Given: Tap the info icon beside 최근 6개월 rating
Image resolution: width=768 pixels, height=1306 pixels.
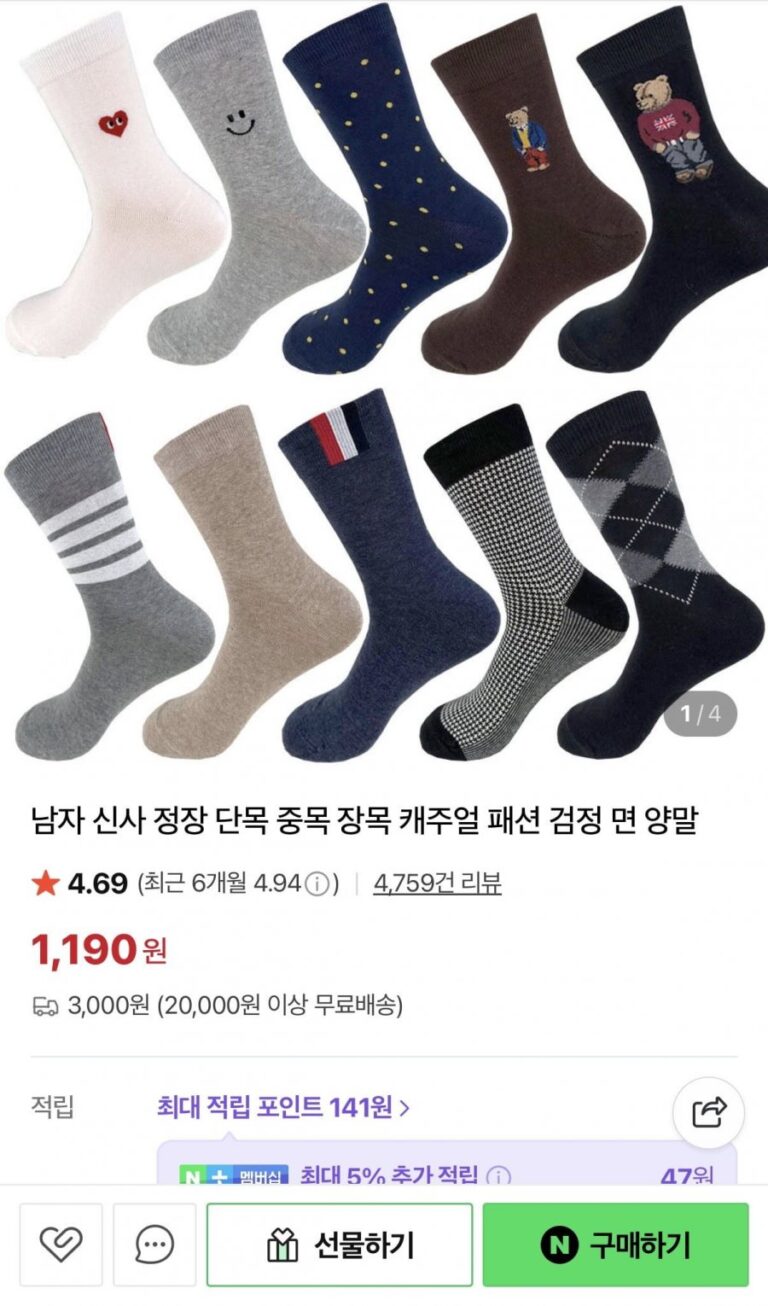Looking at the screenshot, I should 317,884.
